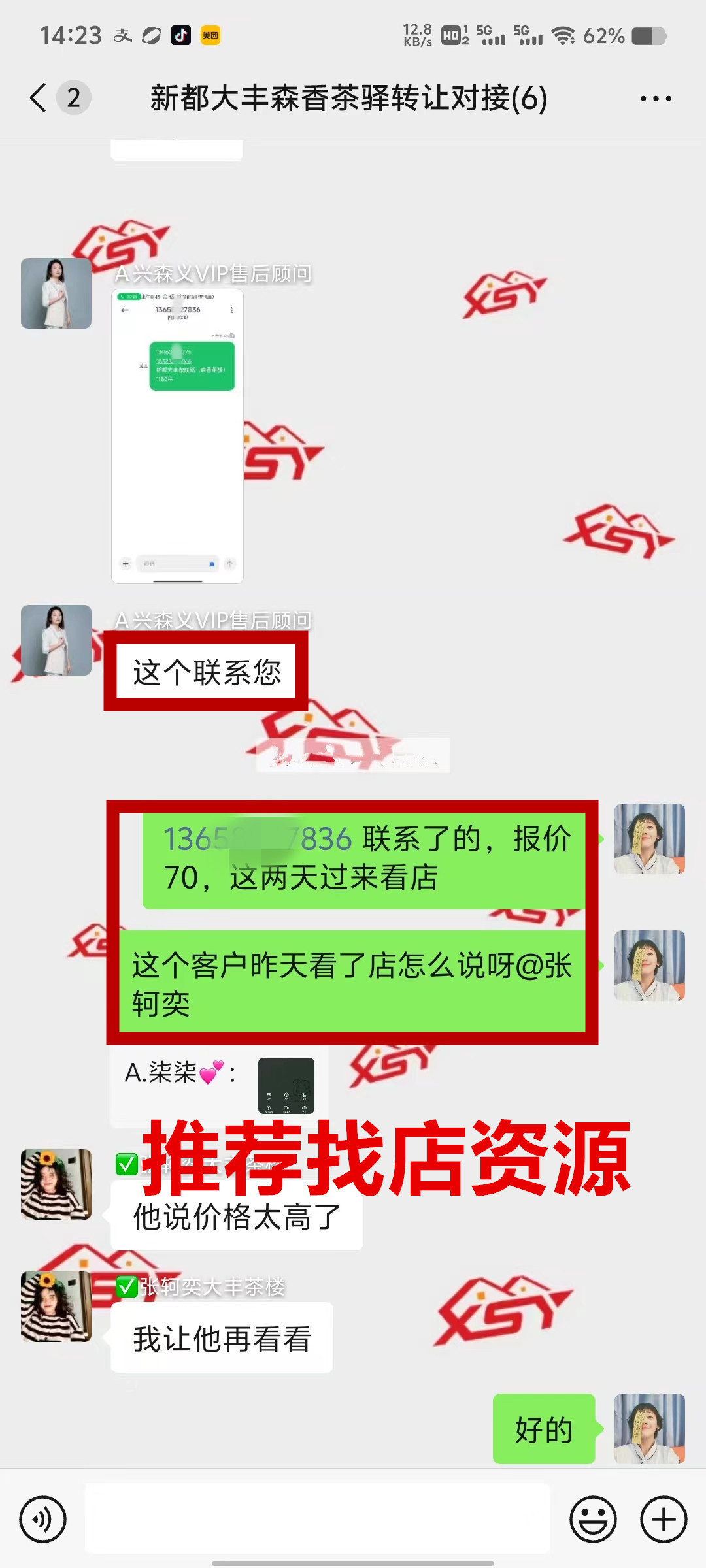Image resolution: width=706 pixels, height=1568 pixels.
Task: Open the emoji sticker panel
Action: pyautogui.click(x=593, y=1519)
